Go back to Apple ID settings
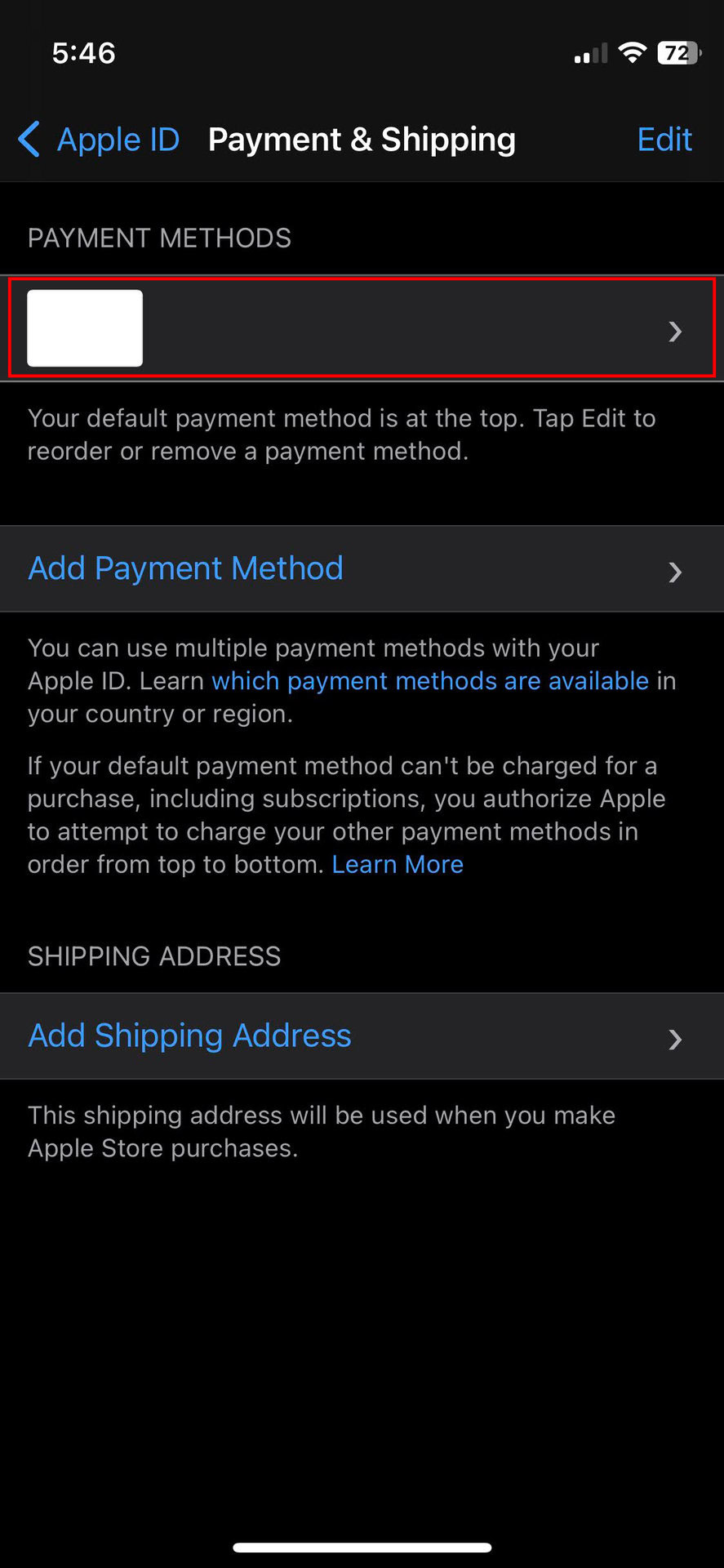This screenshot has height=1568, width=724. pyautogui.click(x=100, y=140)
